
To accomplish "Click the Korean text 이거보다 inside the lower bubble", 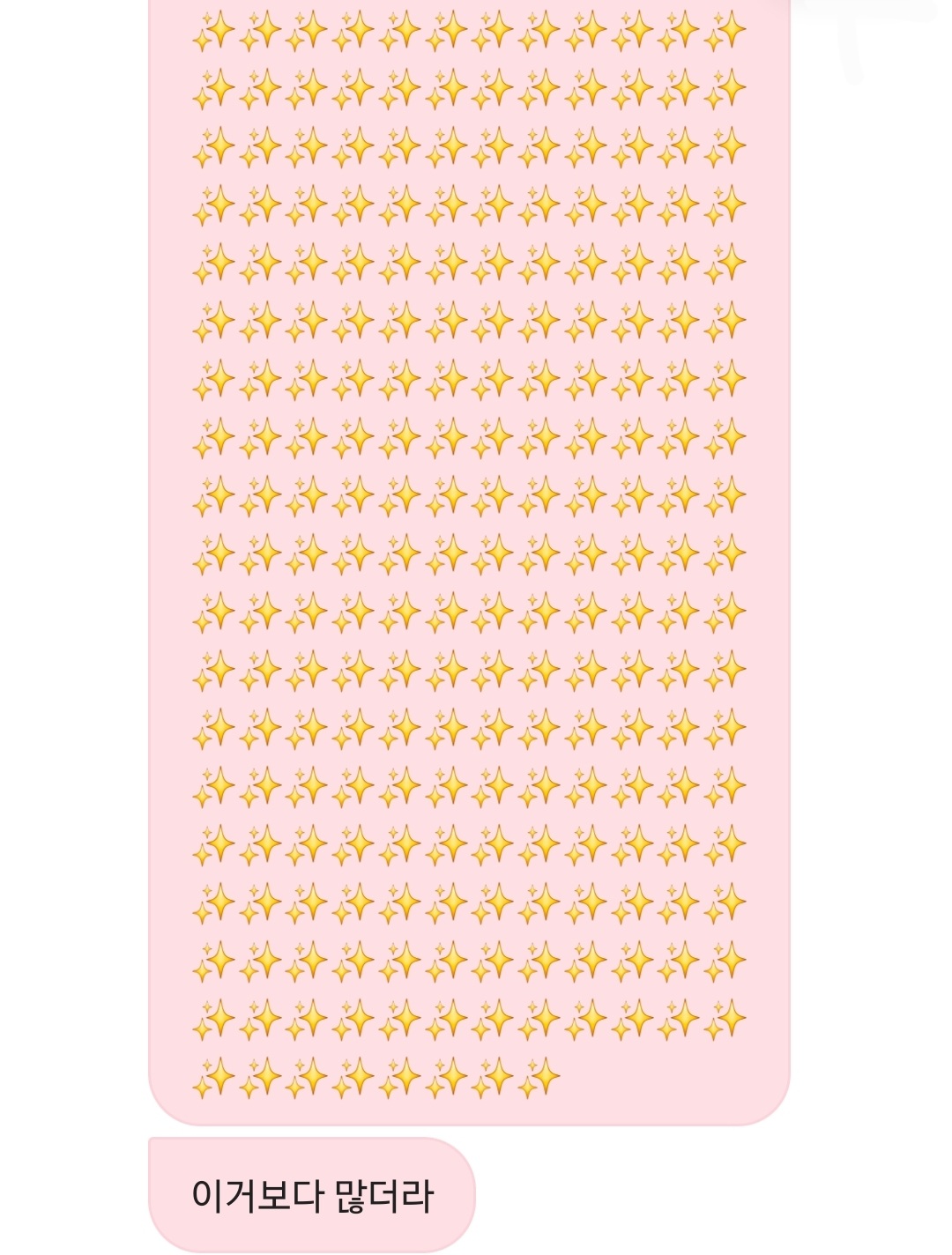I will [x=256, y=1194].
